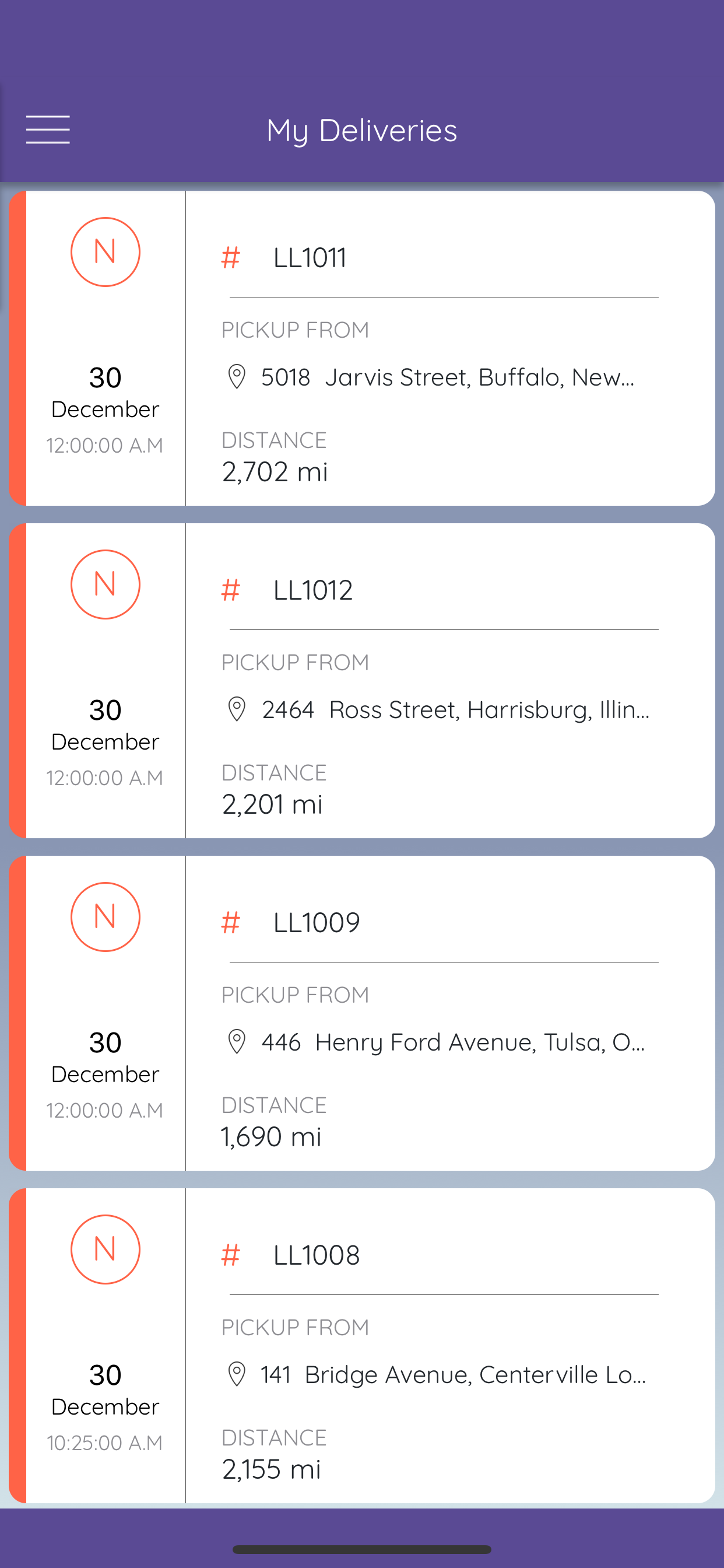Select delivery LL1008 from Bridge Avenue
724x1568 pixels.
[362, 1345]
